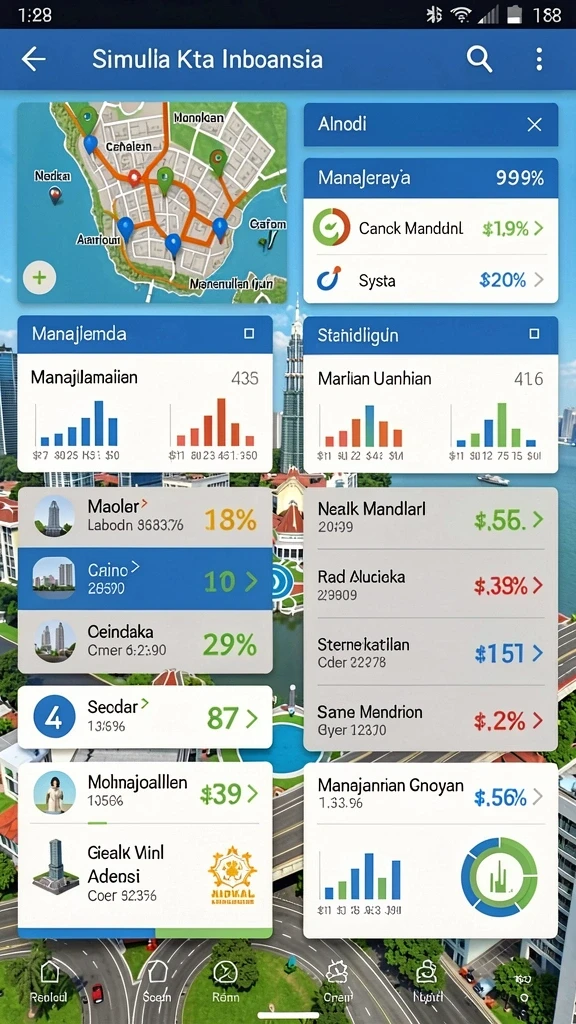The width and height of the screenshot is (576, 1024).
Task: Open the Sane Mendrion row
Action: pyautogui.click(x=431, y=719)
